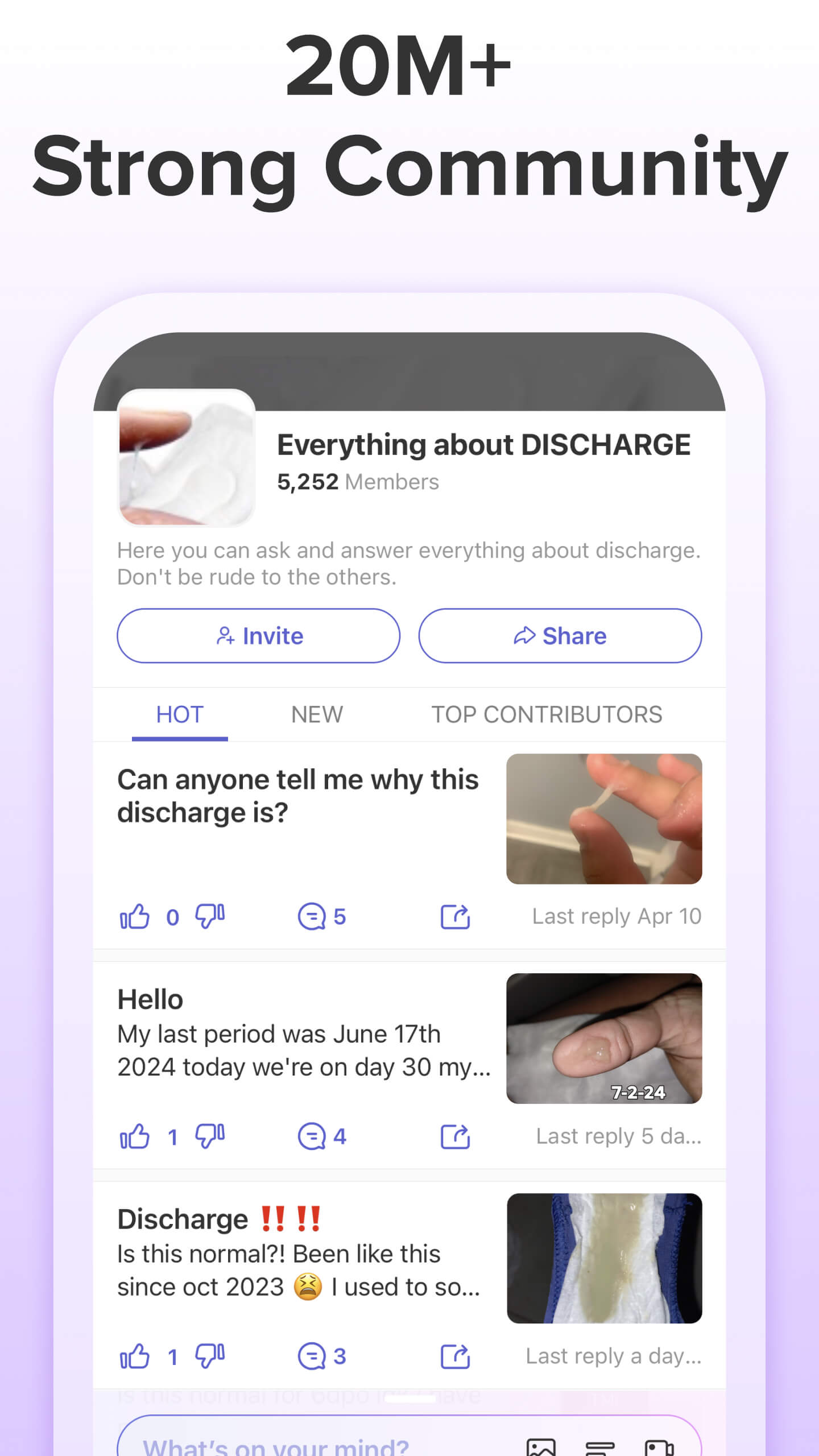Click the Share group button
Image resolution: width=819 pixels, height=1456 pixels.
[560, 636]
